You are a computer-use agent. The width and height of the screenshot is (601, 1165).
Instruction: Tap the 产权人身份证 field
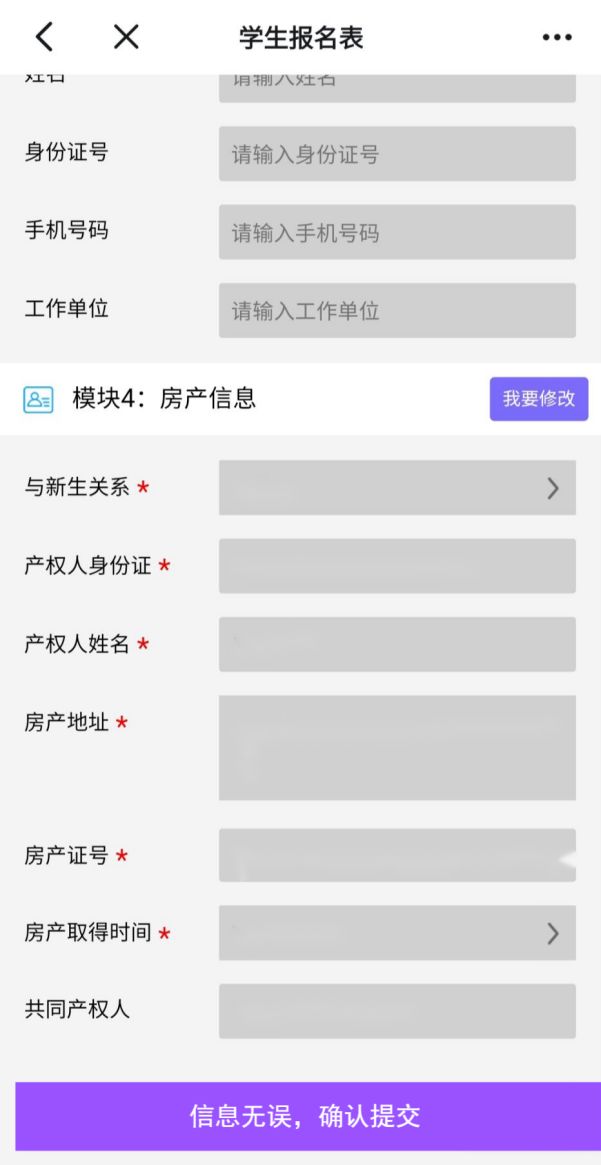pos(397,566)
